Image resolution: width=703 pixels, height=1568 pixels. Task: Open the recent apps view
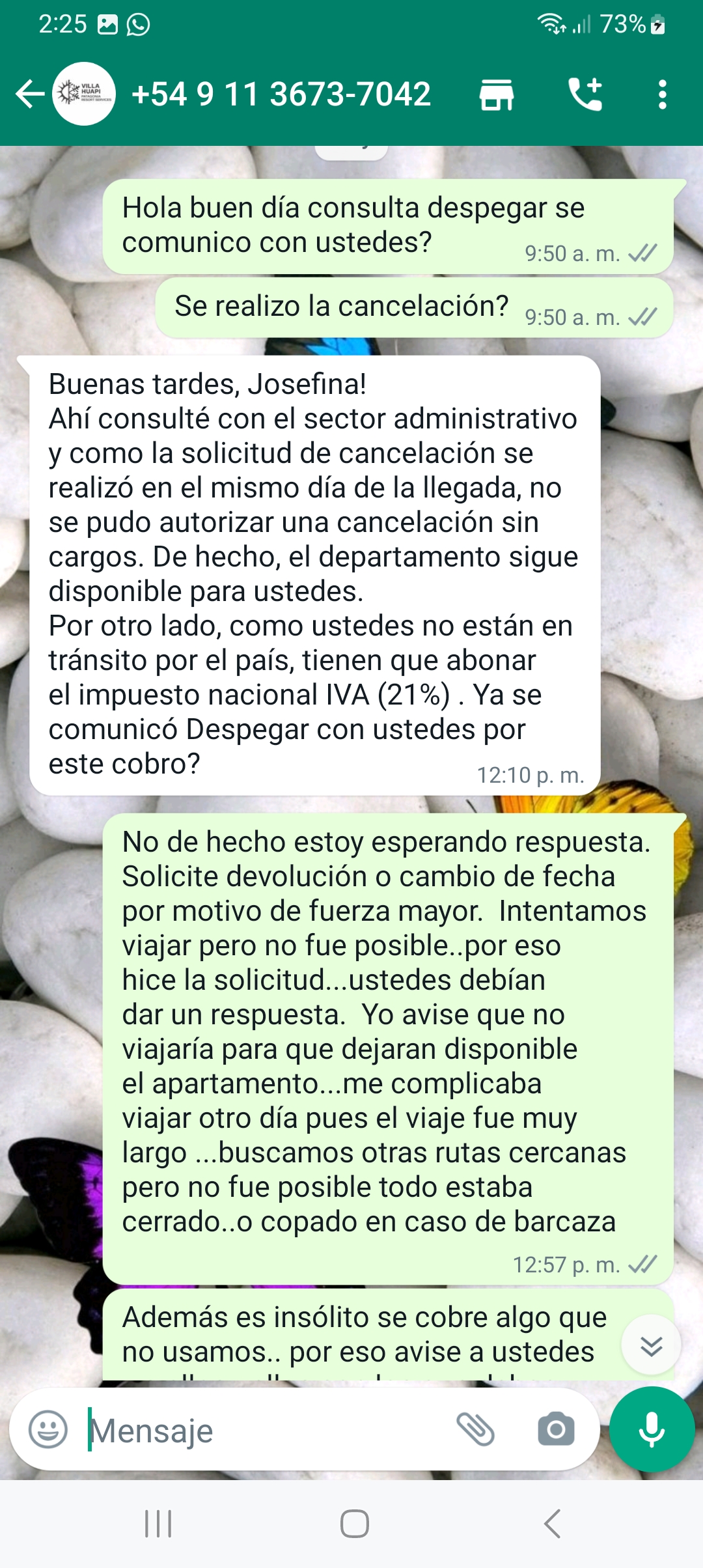158,1524
